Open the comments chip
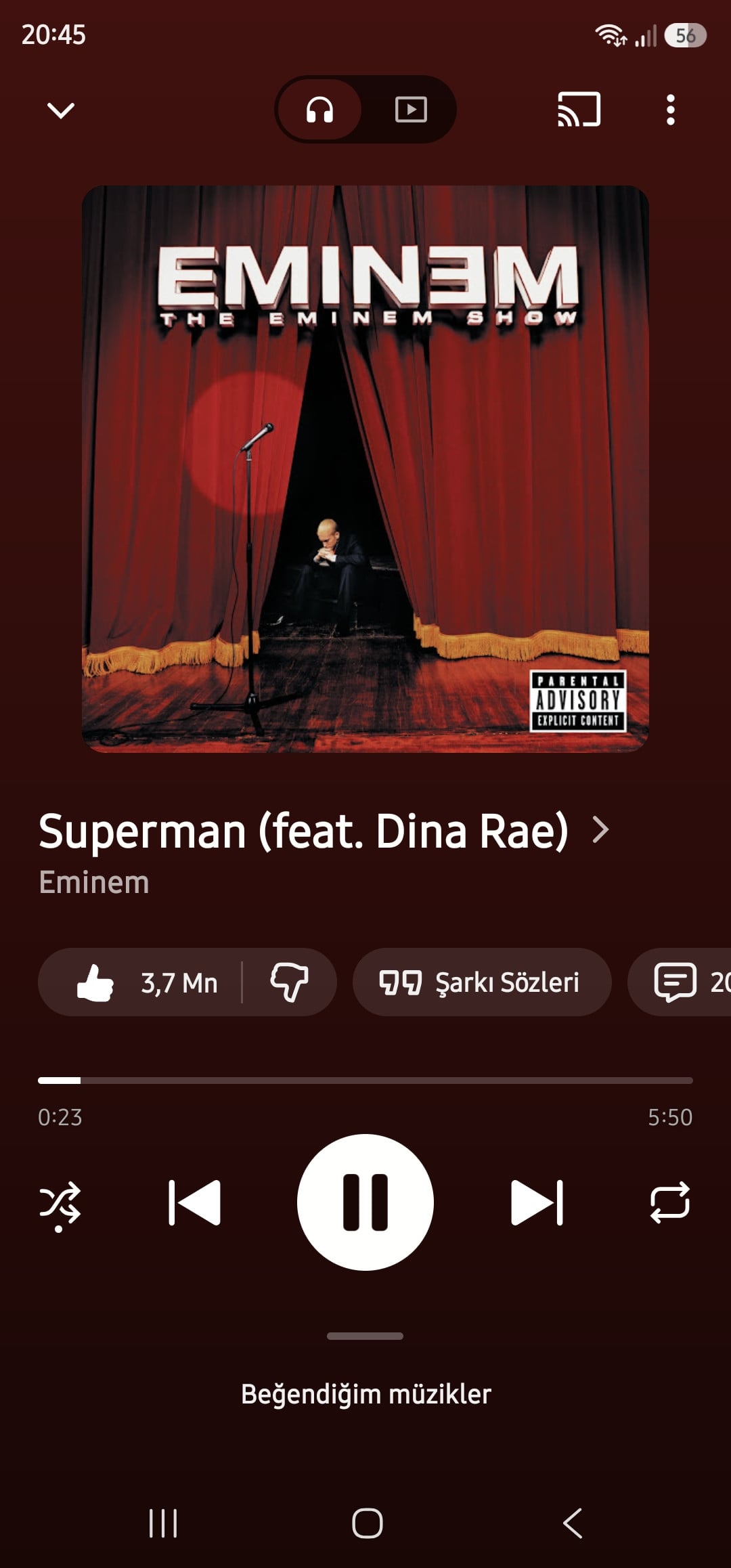731x1568 pixels. (x=680, y=982)
